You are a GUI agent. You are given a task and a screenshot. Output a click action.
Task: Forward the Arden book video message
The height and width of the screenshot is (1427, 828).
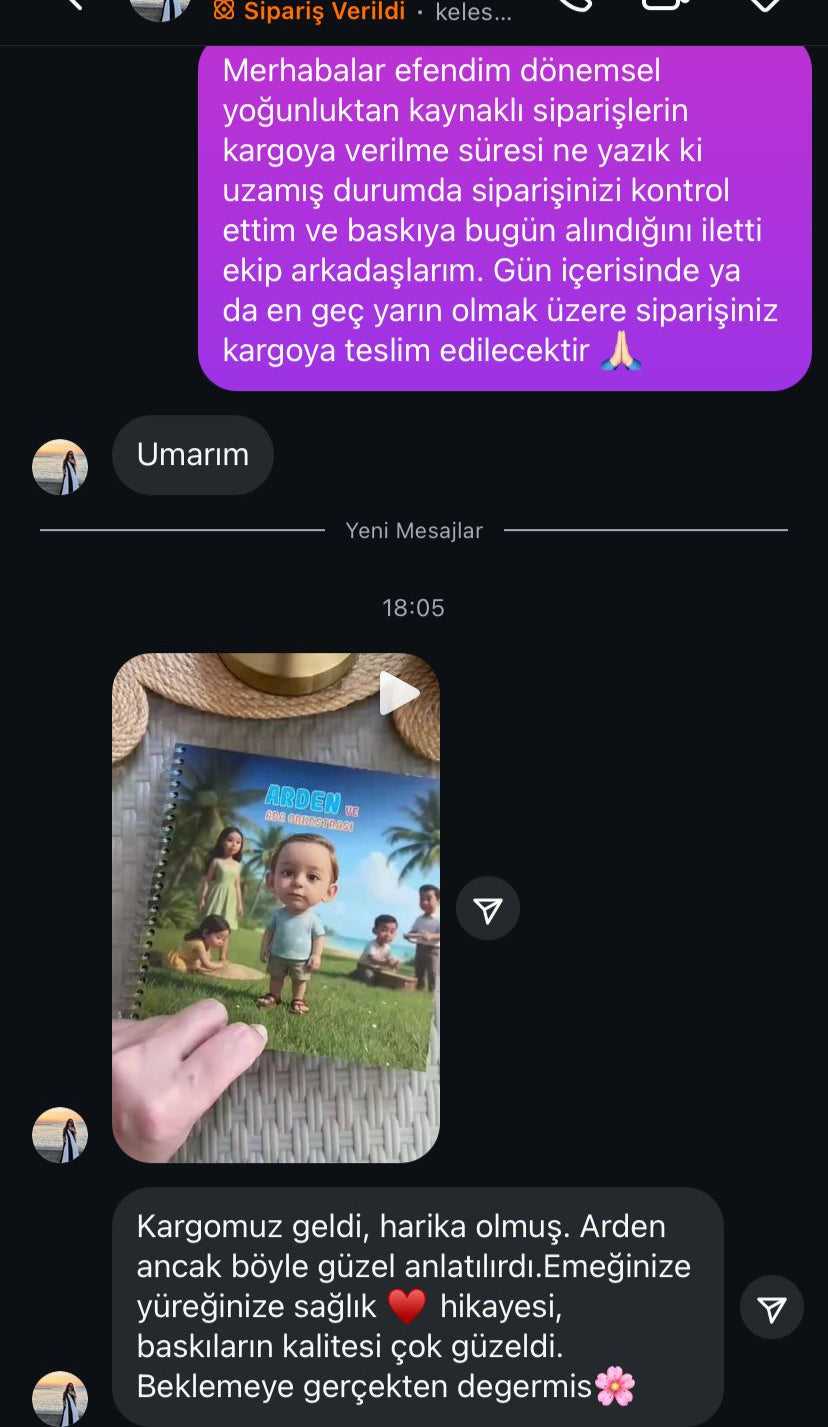[488, 908]
